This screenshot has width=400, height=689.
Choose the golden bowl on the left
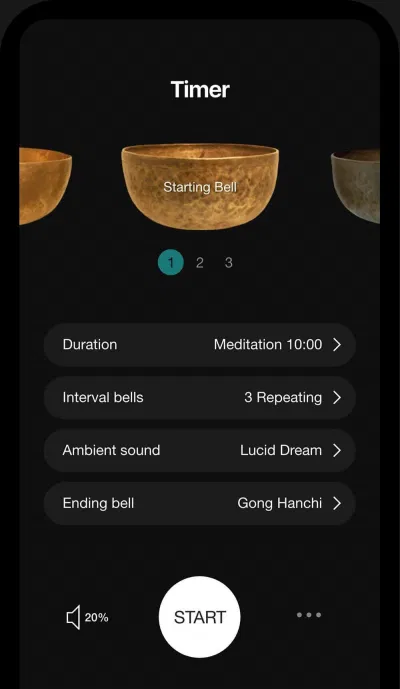pyautogui.click(x=45, y=186)
